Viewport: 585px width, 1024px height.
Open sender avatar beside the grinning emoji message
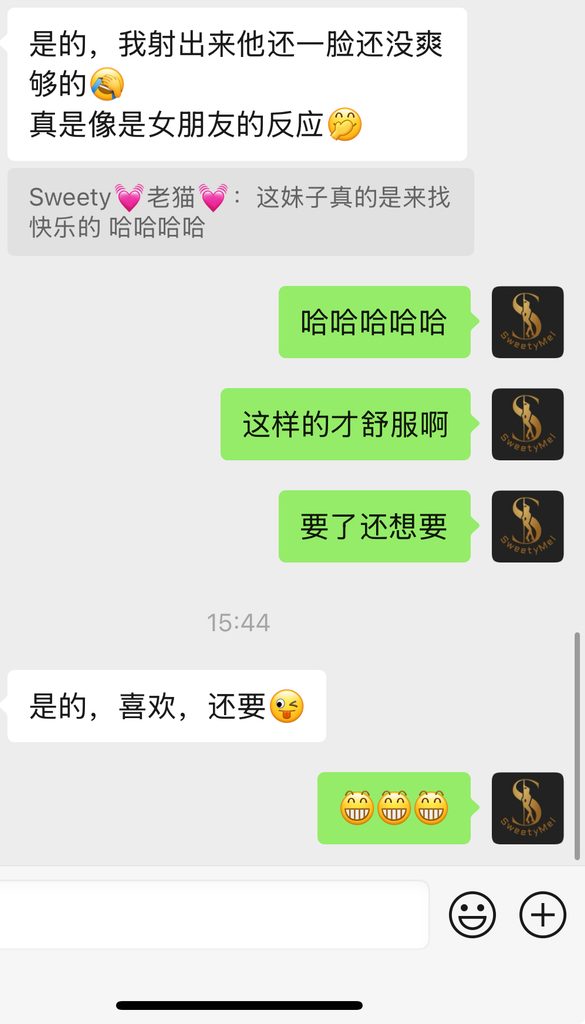[528, 808]
